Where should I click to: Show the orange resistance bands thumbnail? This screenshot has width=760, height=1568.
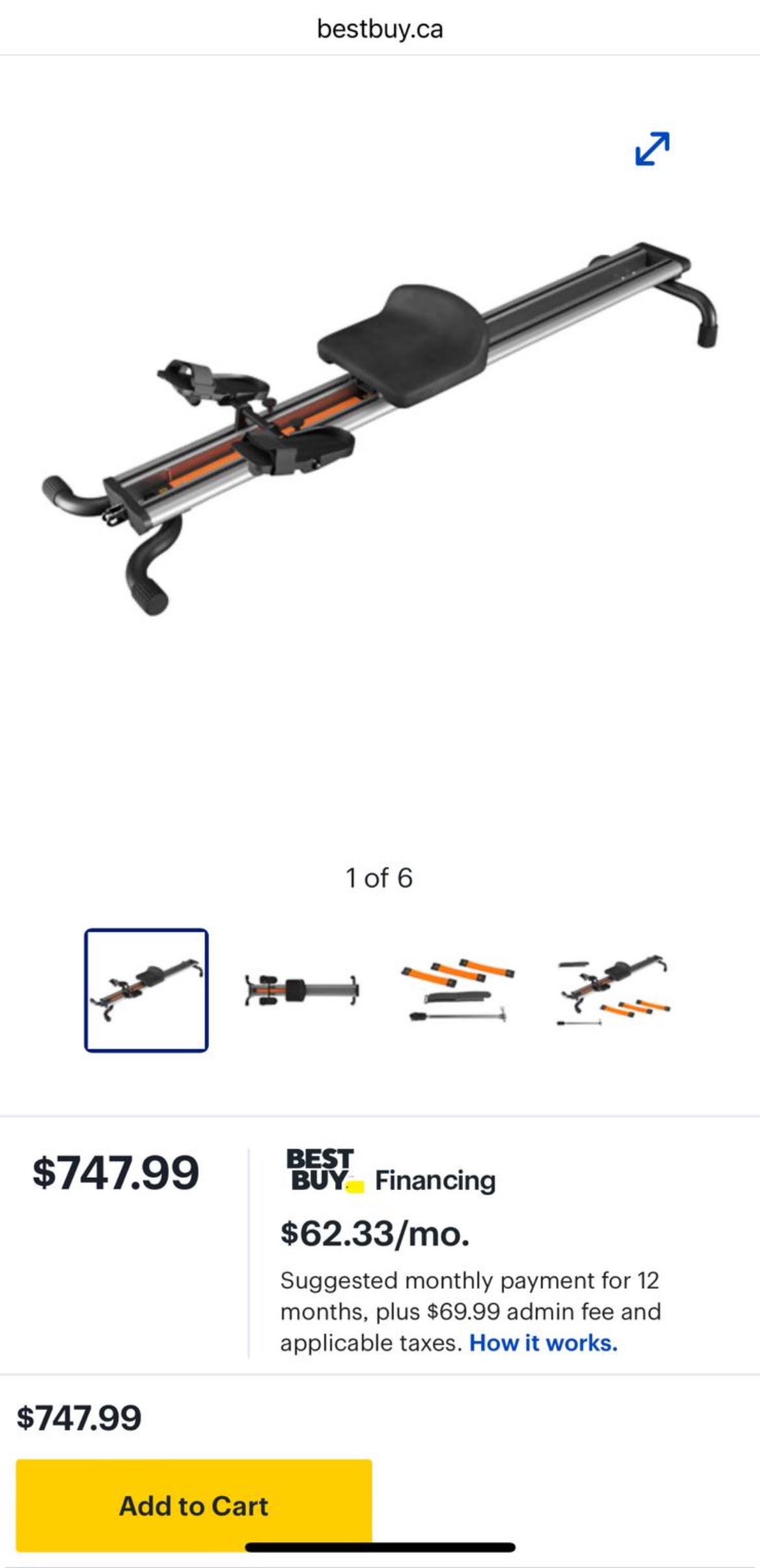(457, 989)
